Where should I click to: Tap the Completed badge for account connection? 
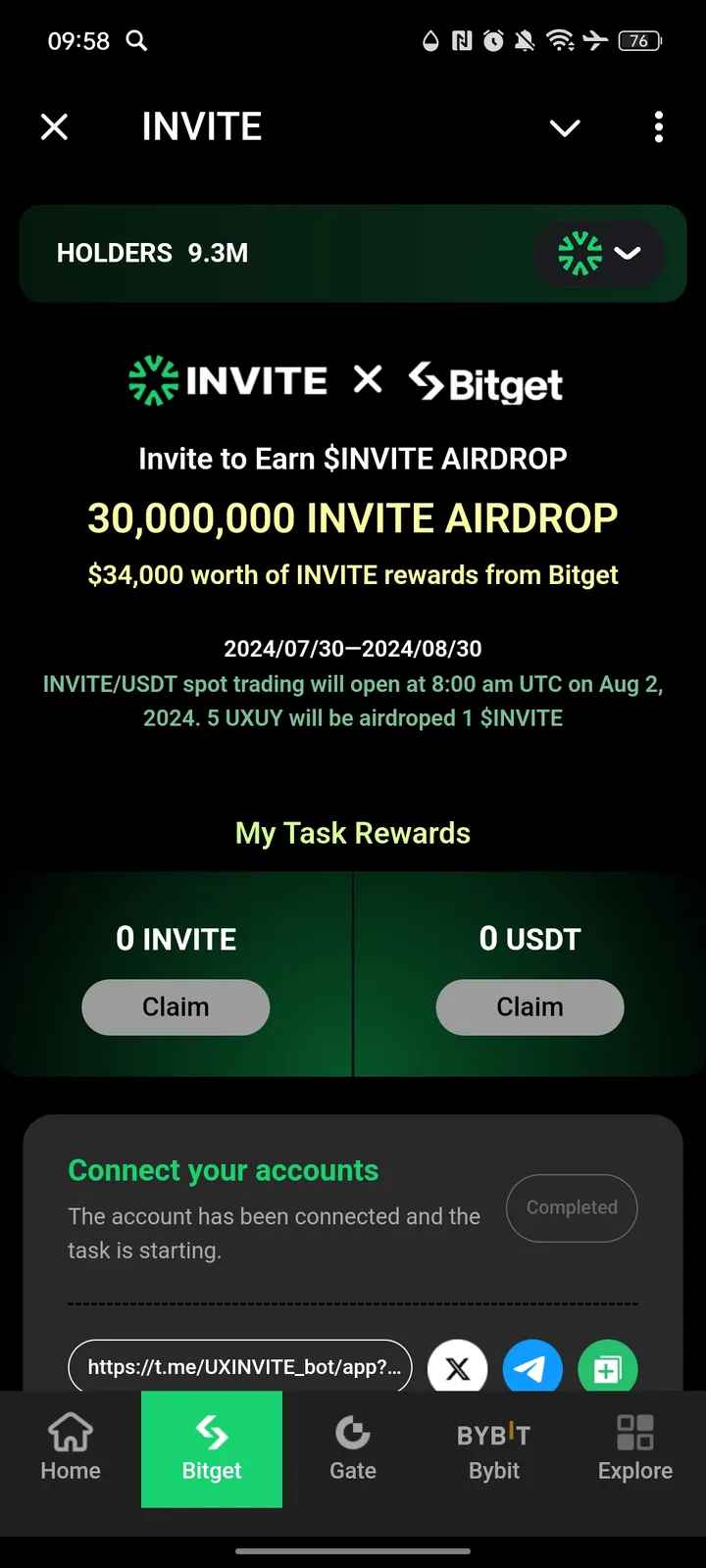(x=572, y=1207)
